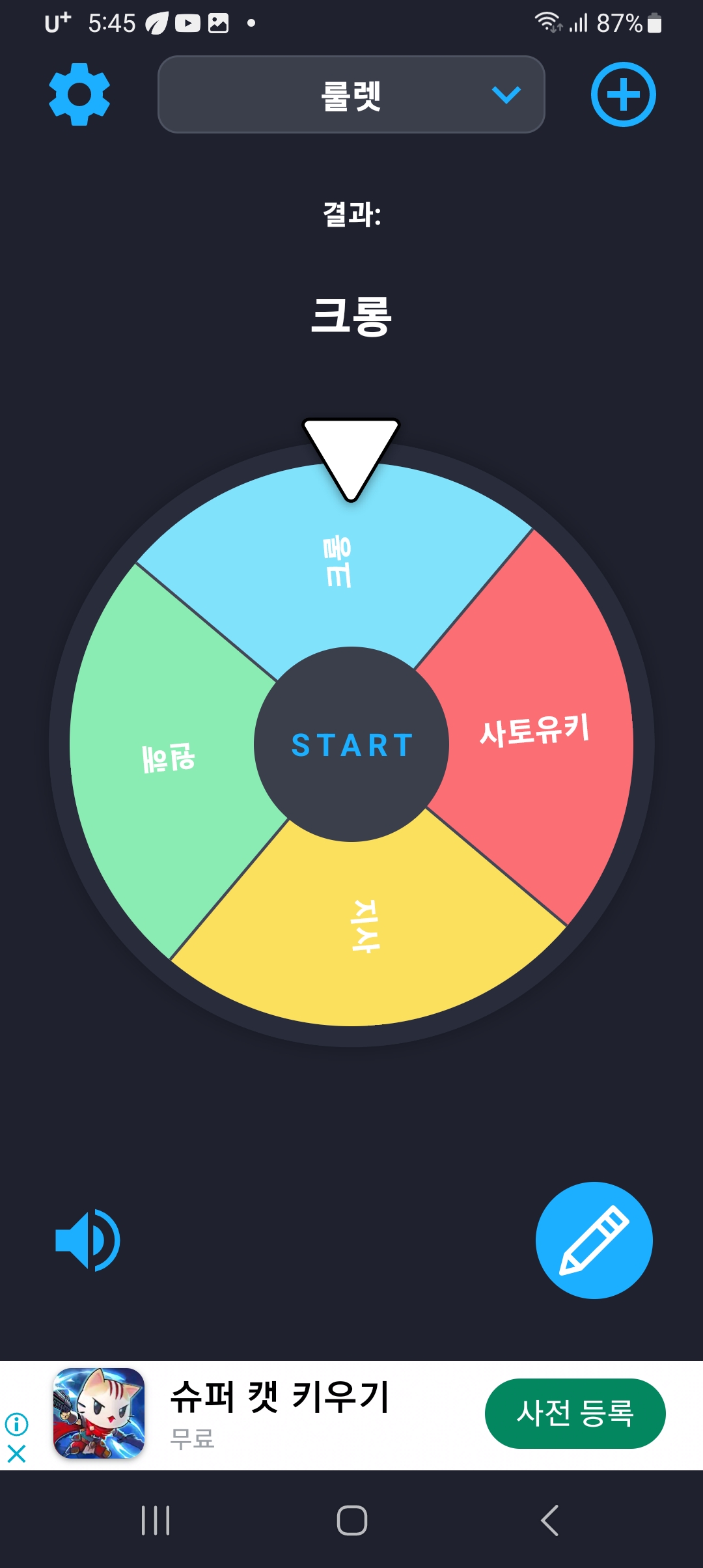This screenshot has width=703, height=1568.
Task: Open the ad info icon
Action: 16,1424
